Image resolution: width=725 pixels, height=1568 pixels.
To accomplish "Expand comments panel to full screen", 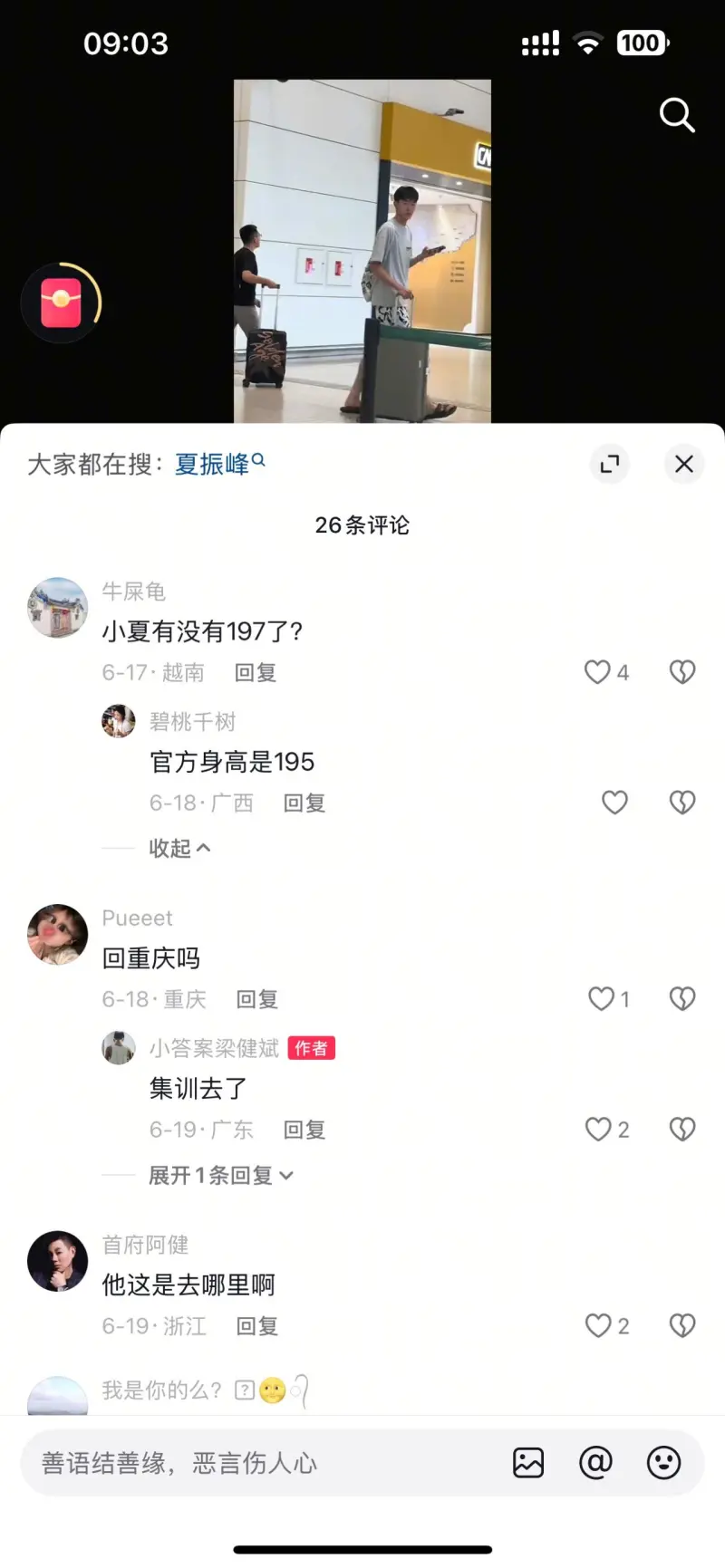I will [610, 464].
